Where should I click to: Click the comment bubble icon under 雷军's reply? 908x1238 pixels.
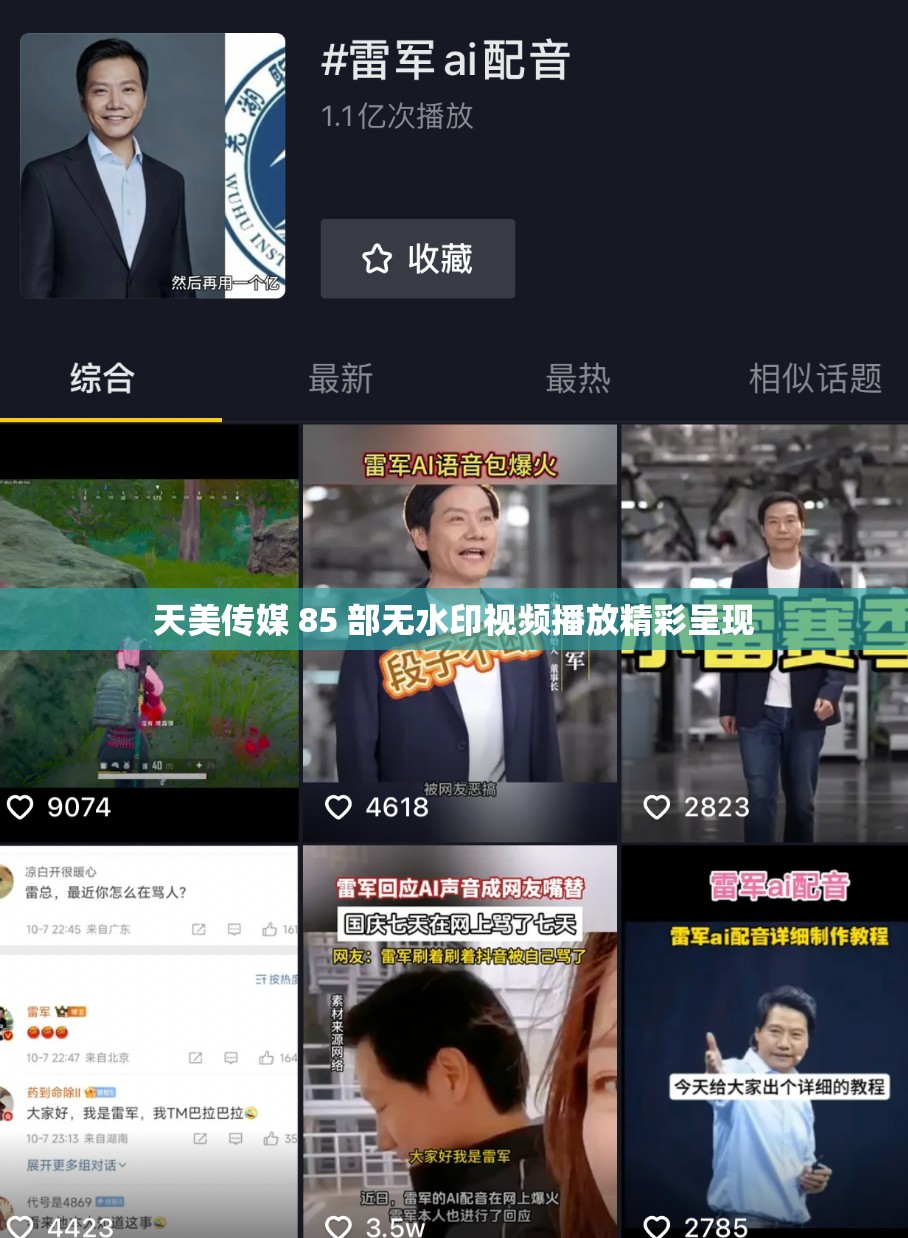pos(231,1057)
